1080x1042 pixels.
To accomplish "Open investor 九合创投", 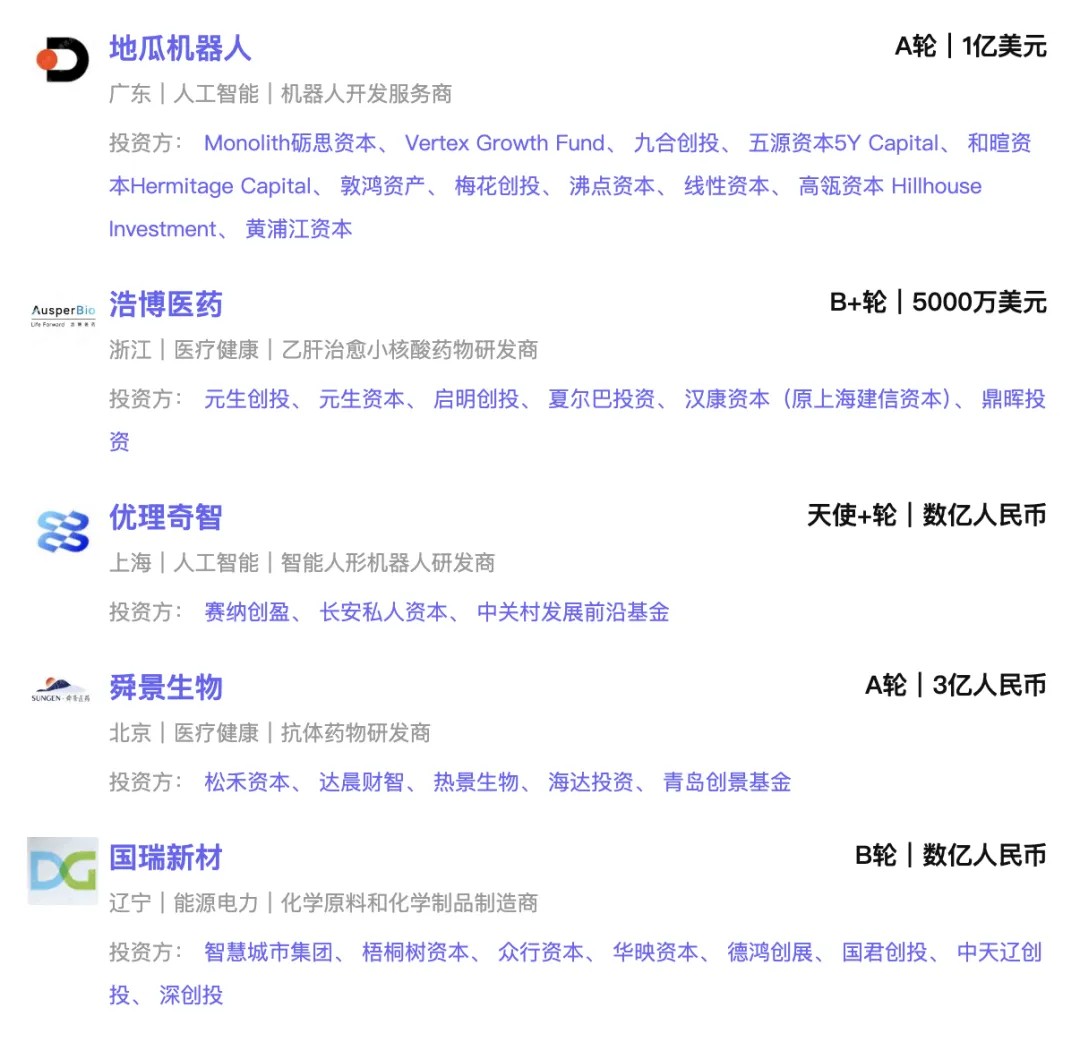I will 676,143.
